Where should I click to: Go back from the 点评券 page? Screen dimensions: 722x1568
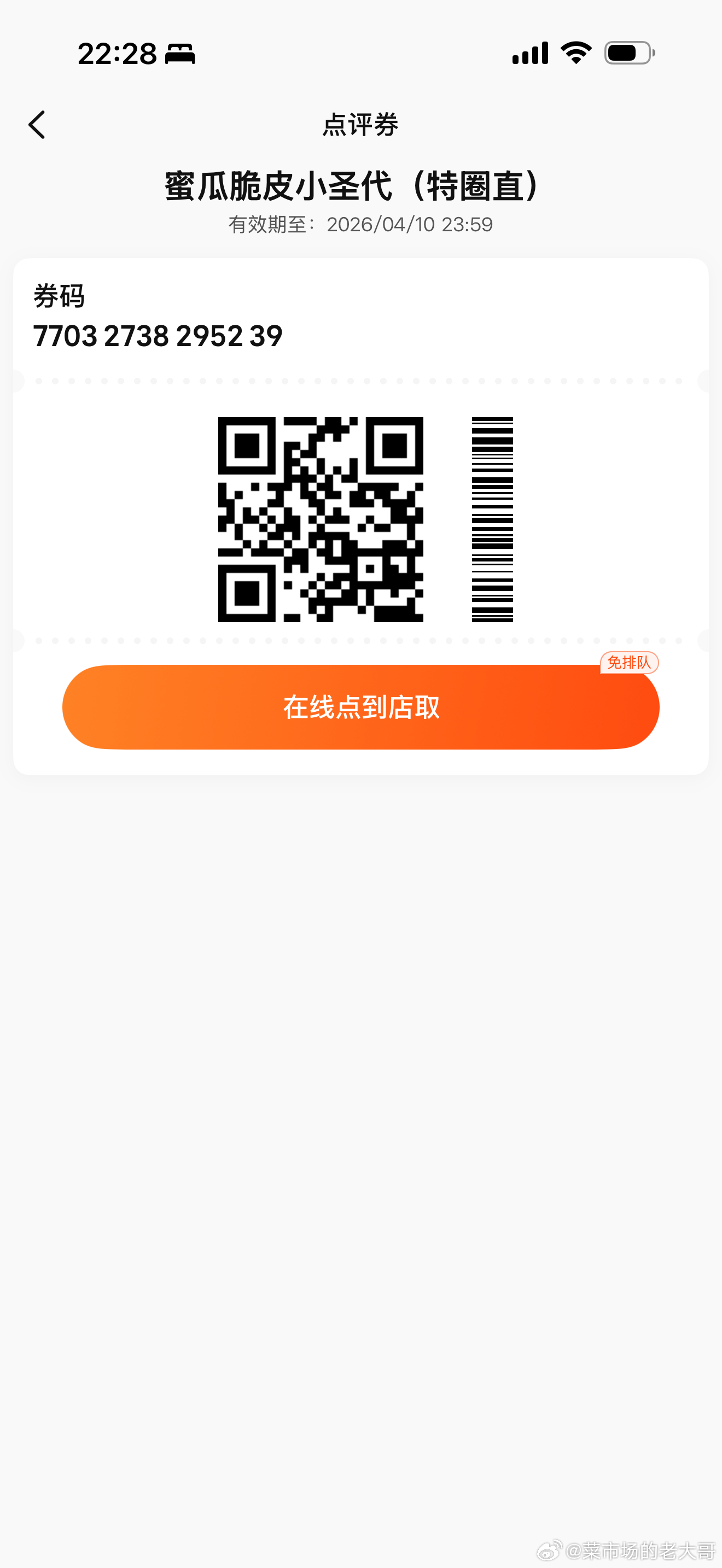pos(37,125)
